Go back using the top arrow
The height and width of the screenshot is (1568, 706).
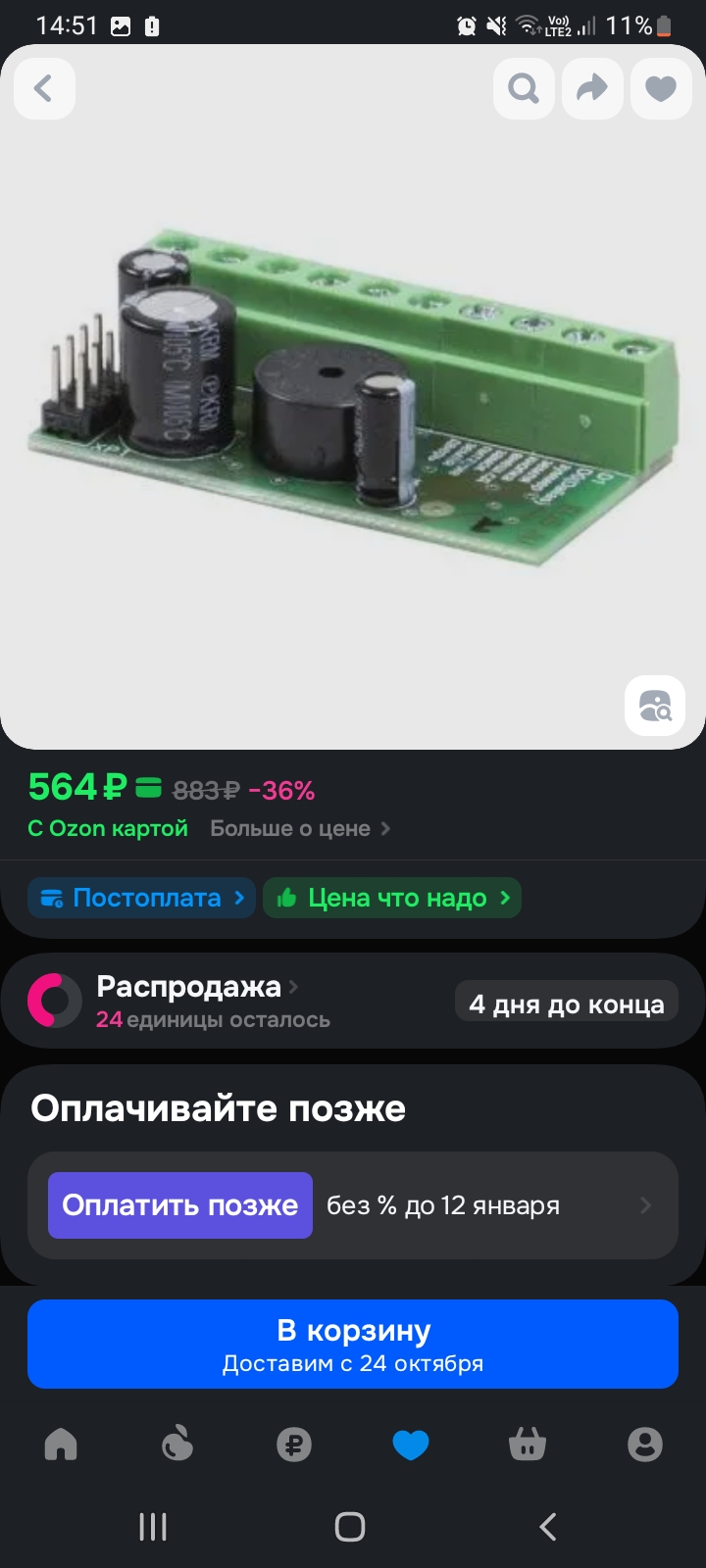pos(44,89)
